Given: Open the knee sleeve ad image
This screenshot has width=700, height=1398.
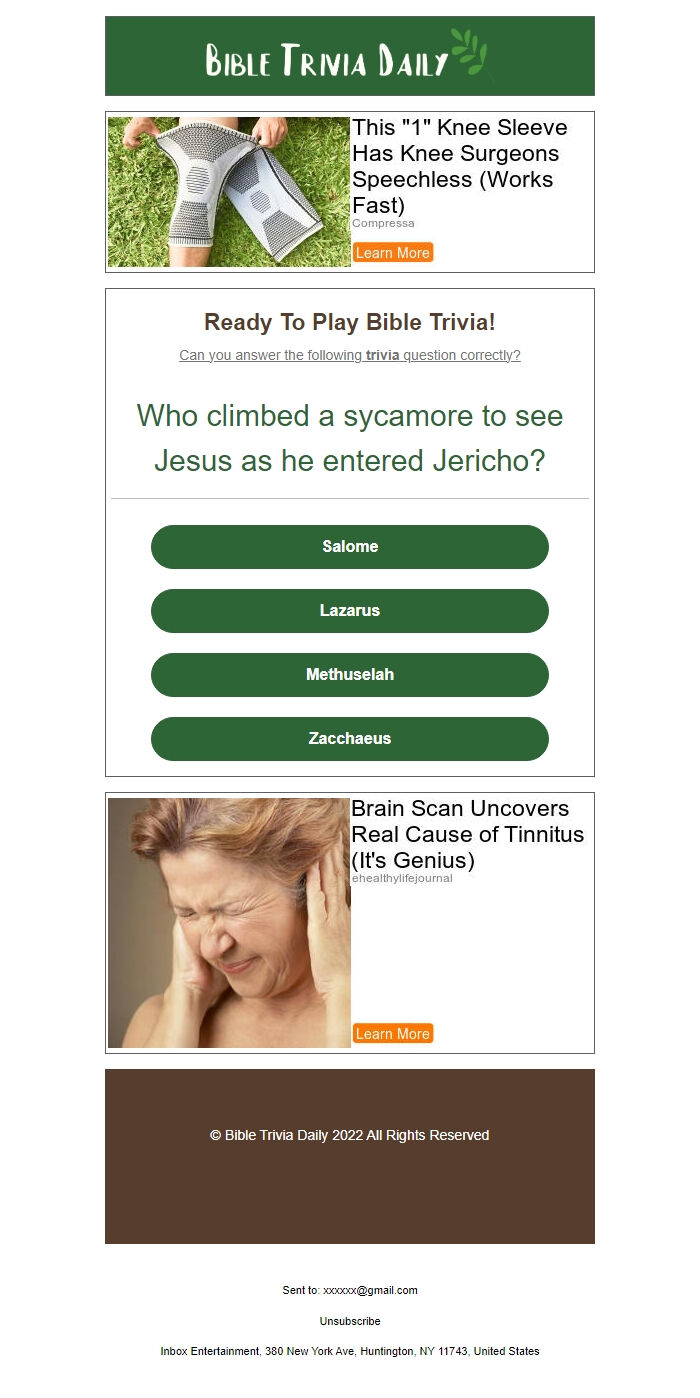Looking at the screenshot, I should tap(229, 192).
